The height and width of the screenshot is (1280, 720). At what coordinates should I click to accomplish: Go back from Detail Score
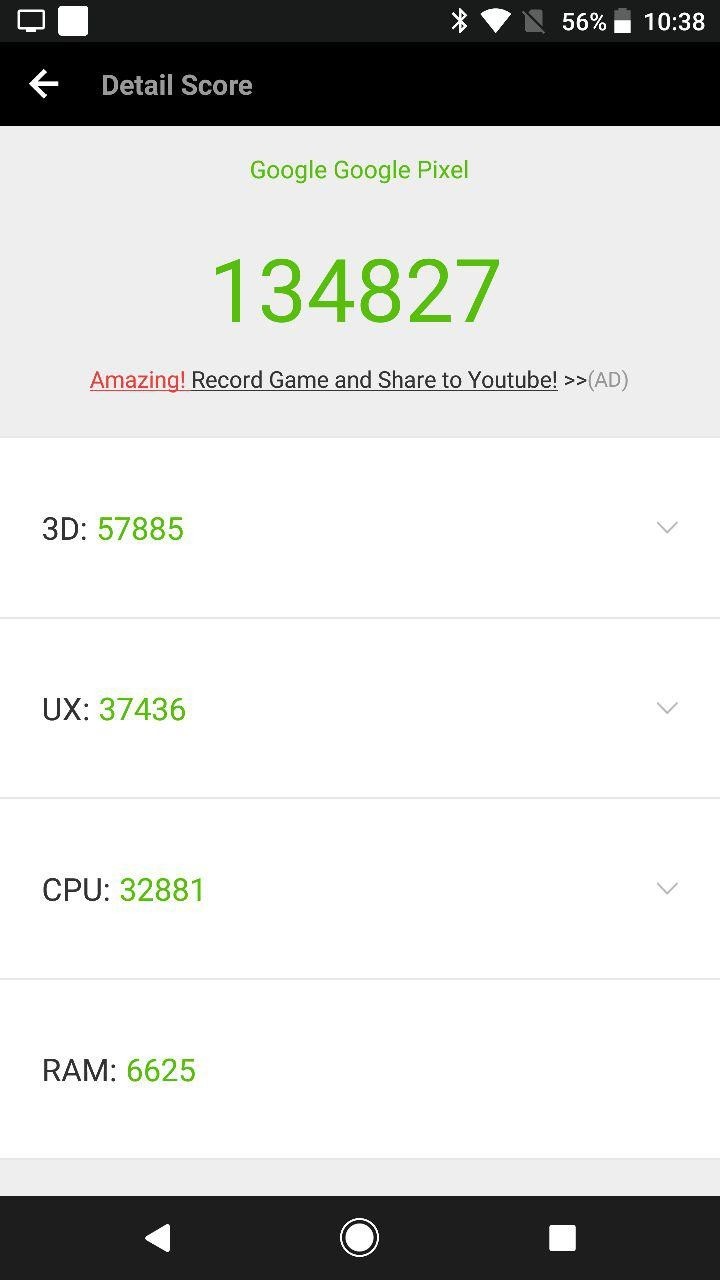(44, 85)
